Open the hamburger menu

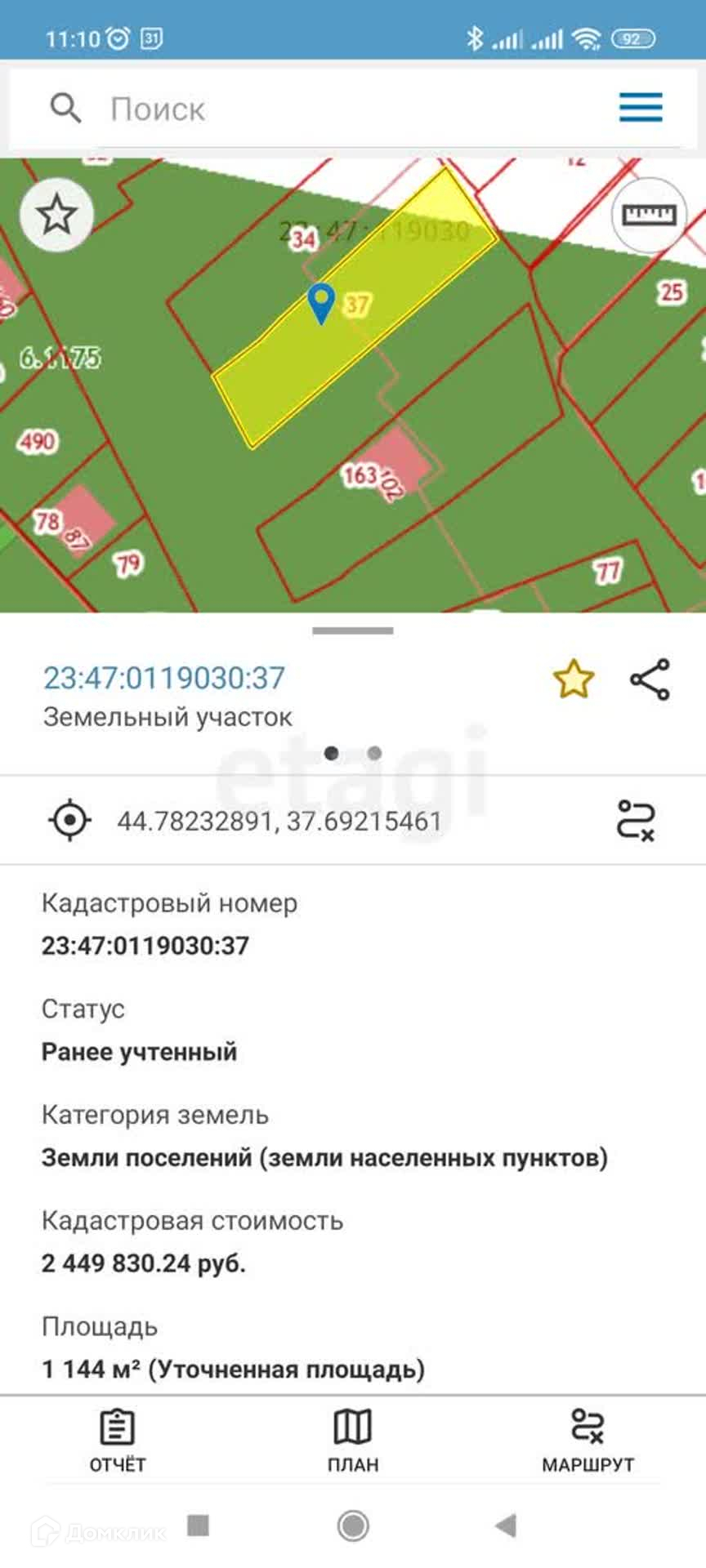coord(640,108)
